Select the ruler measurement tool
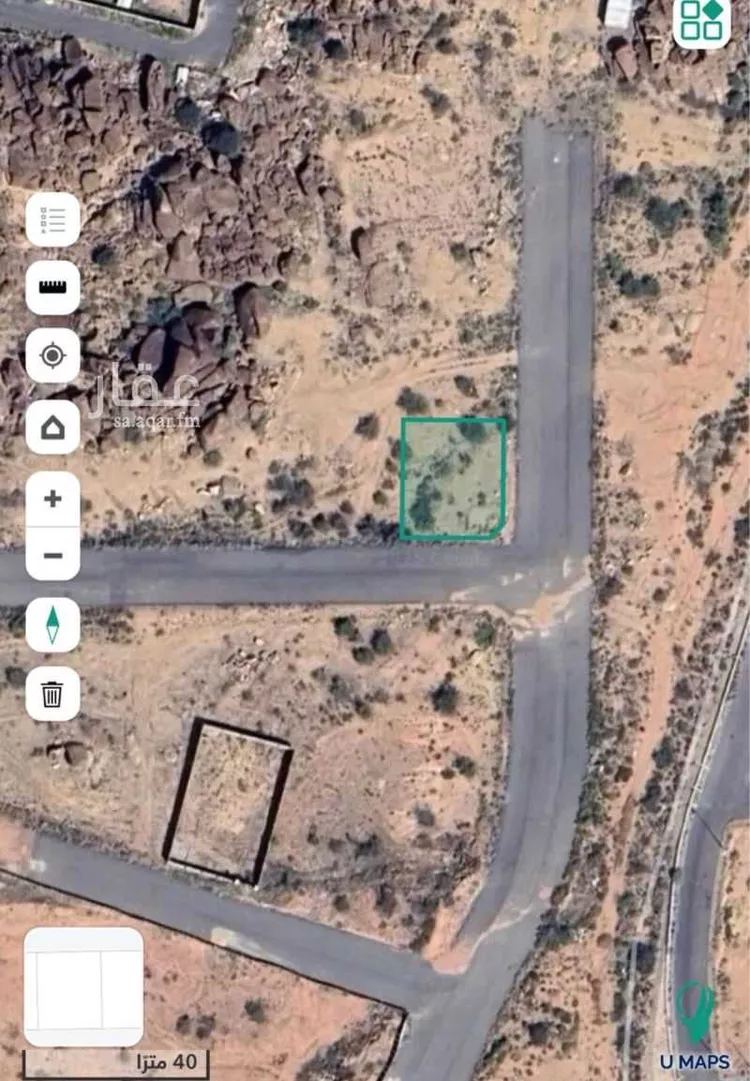750x1081 pixels. (x=53, y=287)
